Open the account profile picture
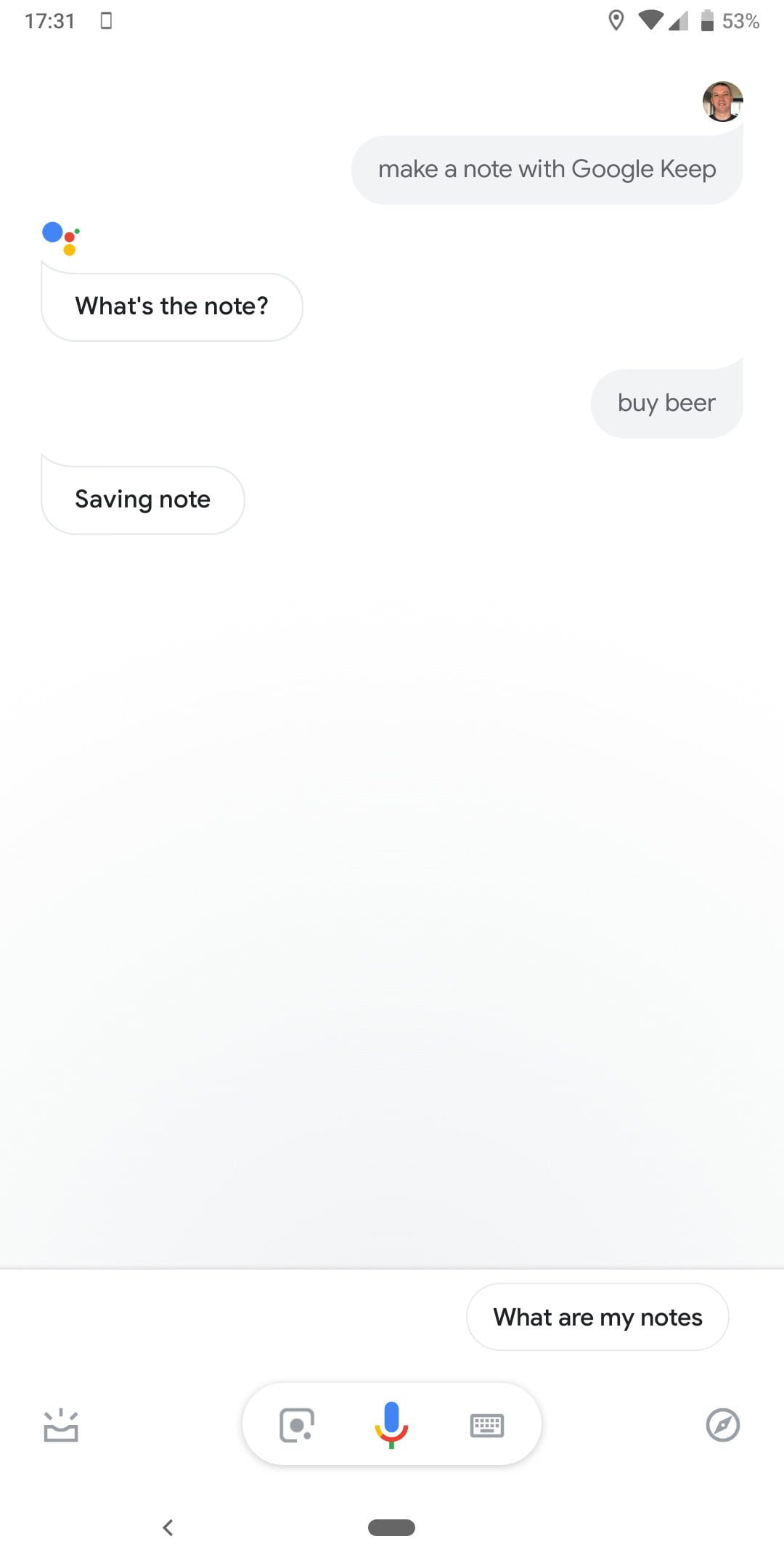Viewport: 784px width, 1568px height. pyautogui.click(x=722, y=102)
